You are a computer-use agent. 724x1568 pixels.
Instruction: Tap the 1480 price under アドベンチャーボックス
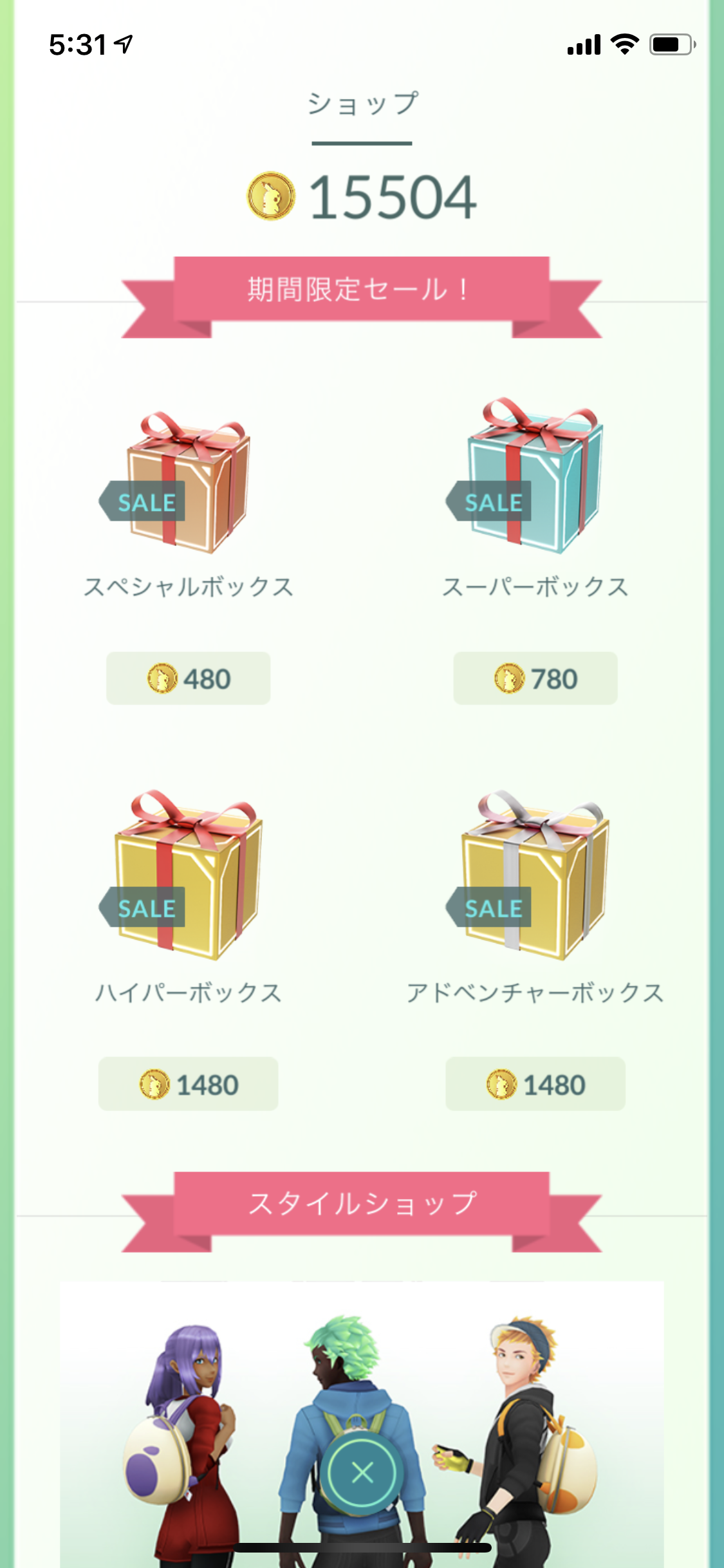click(x=535, y=1085)
